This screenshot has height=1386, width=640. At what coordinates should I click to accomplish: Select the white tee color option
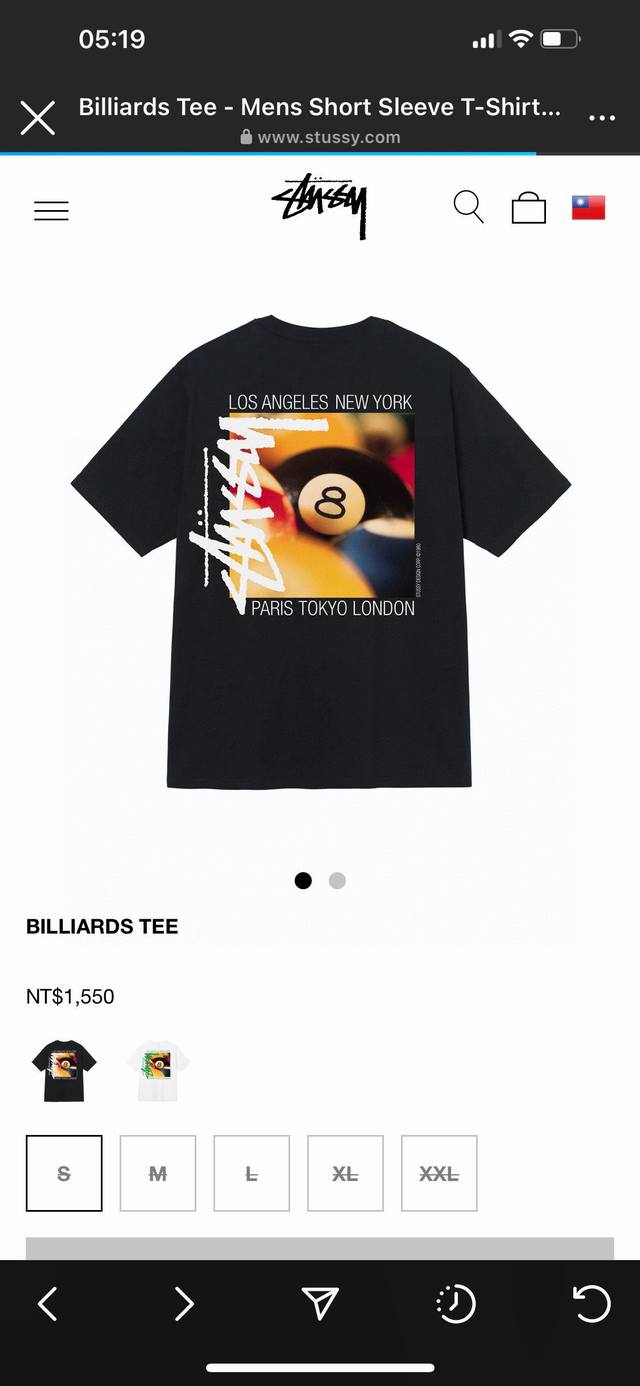tap(158, 1071)
